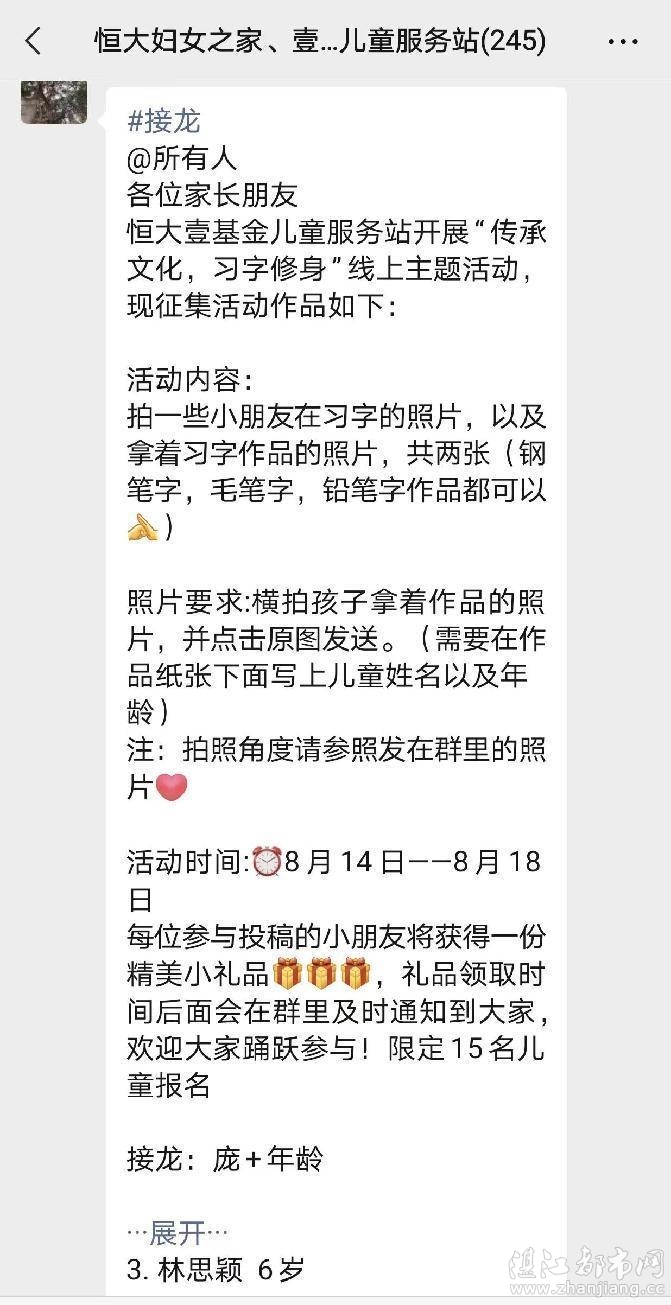This screenshot has height=1305, width=671.
Task: Open the #接龙 topic link
Action: click(164, 122)
